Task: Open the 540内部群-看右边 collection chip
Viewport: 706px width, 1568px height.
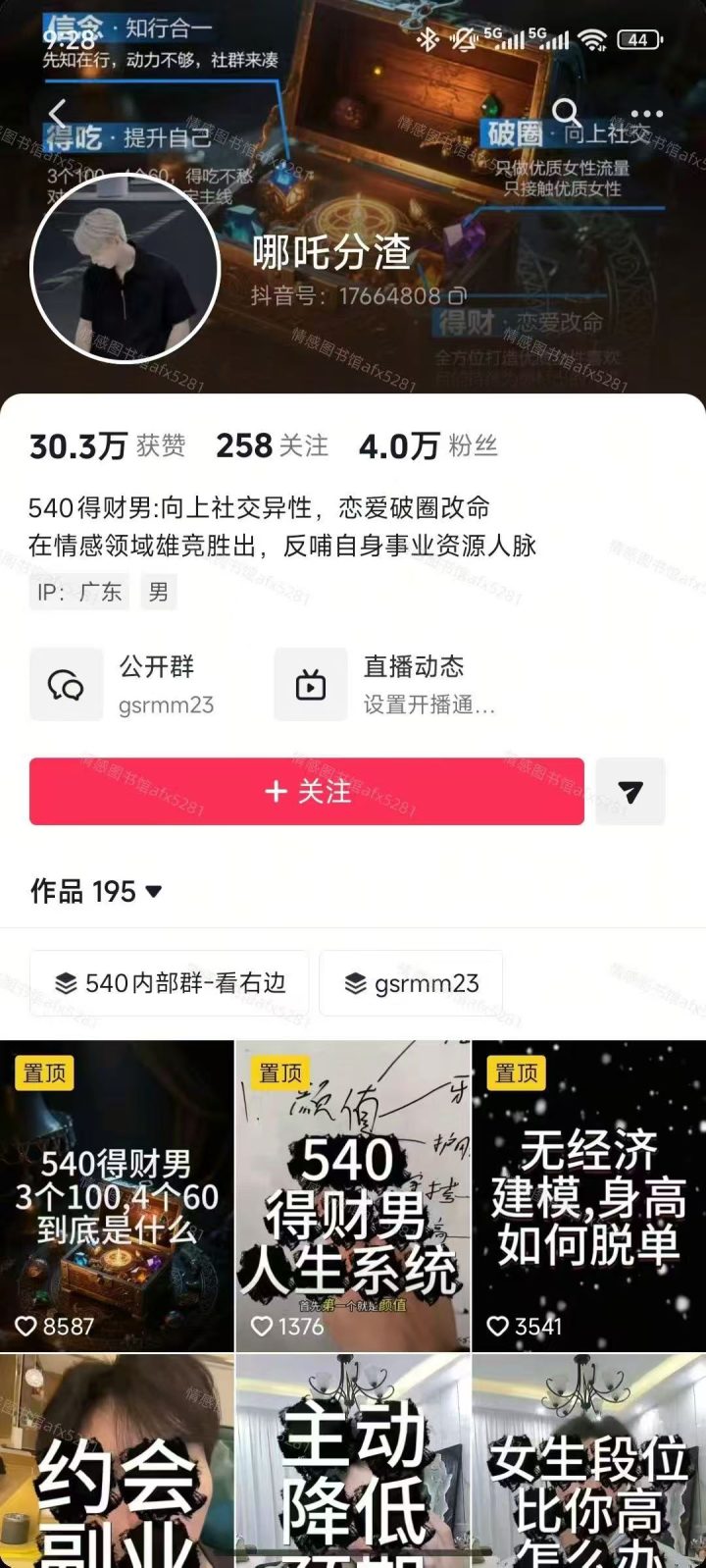Action: (x=170, y=982)
